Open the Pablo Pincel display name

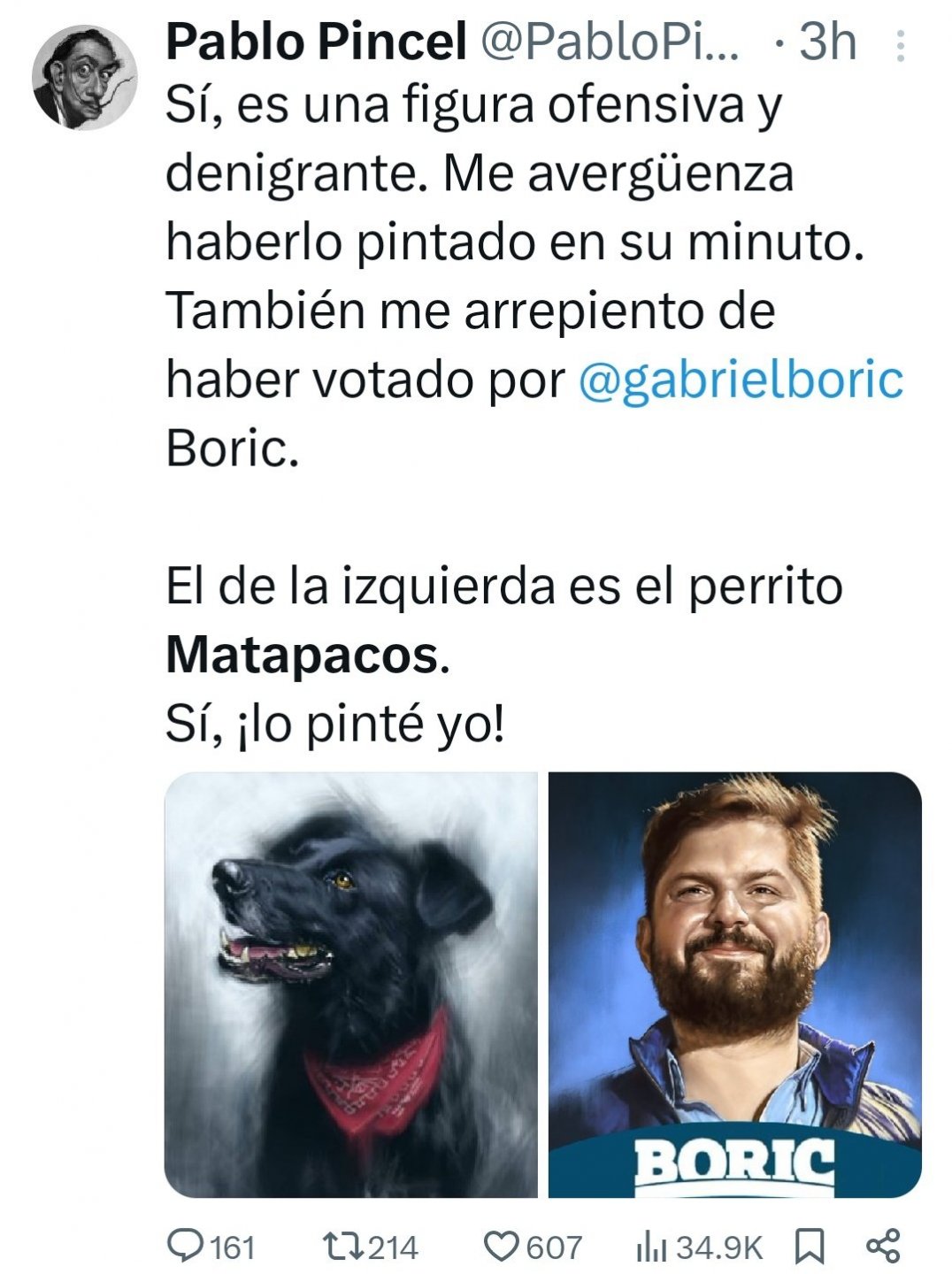[x=316, y=42]
